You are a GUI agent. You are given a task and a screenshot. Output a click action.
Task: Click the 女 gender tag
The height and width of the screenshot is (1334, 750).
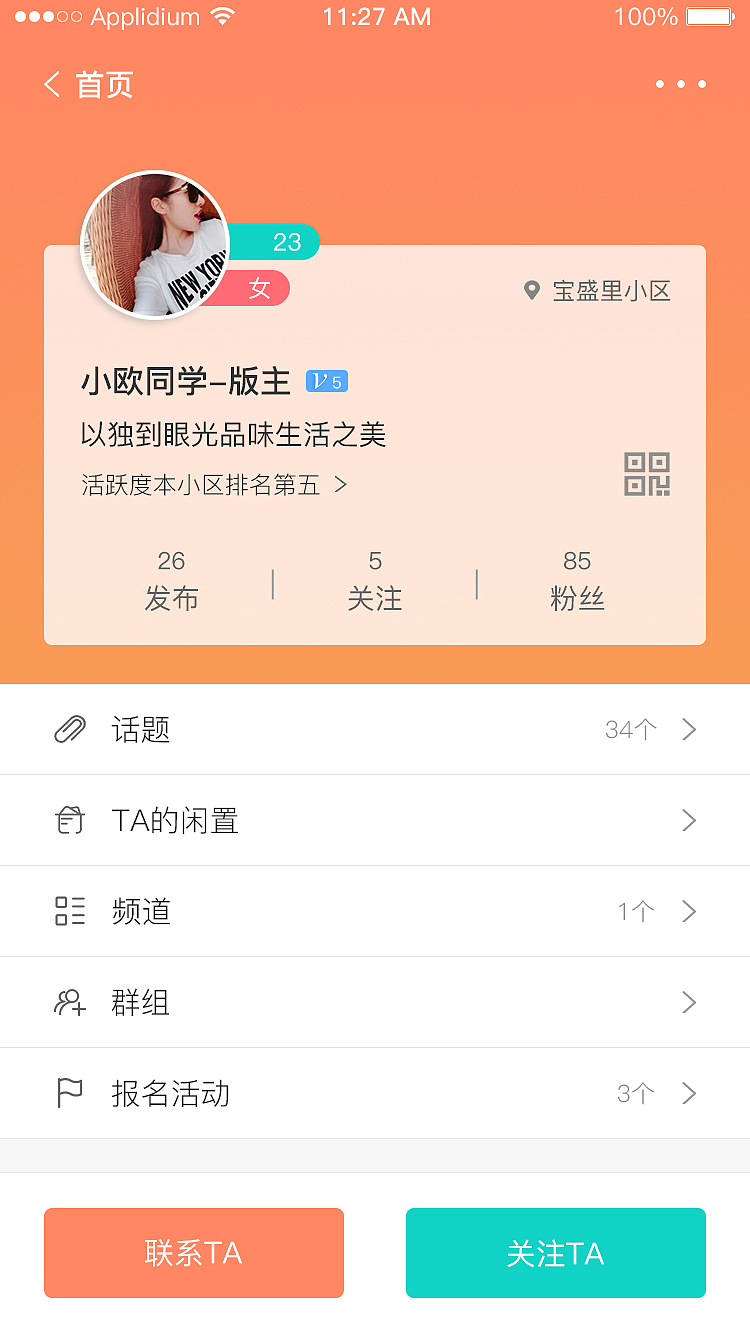pyautogui.click(x=258, y=288)
